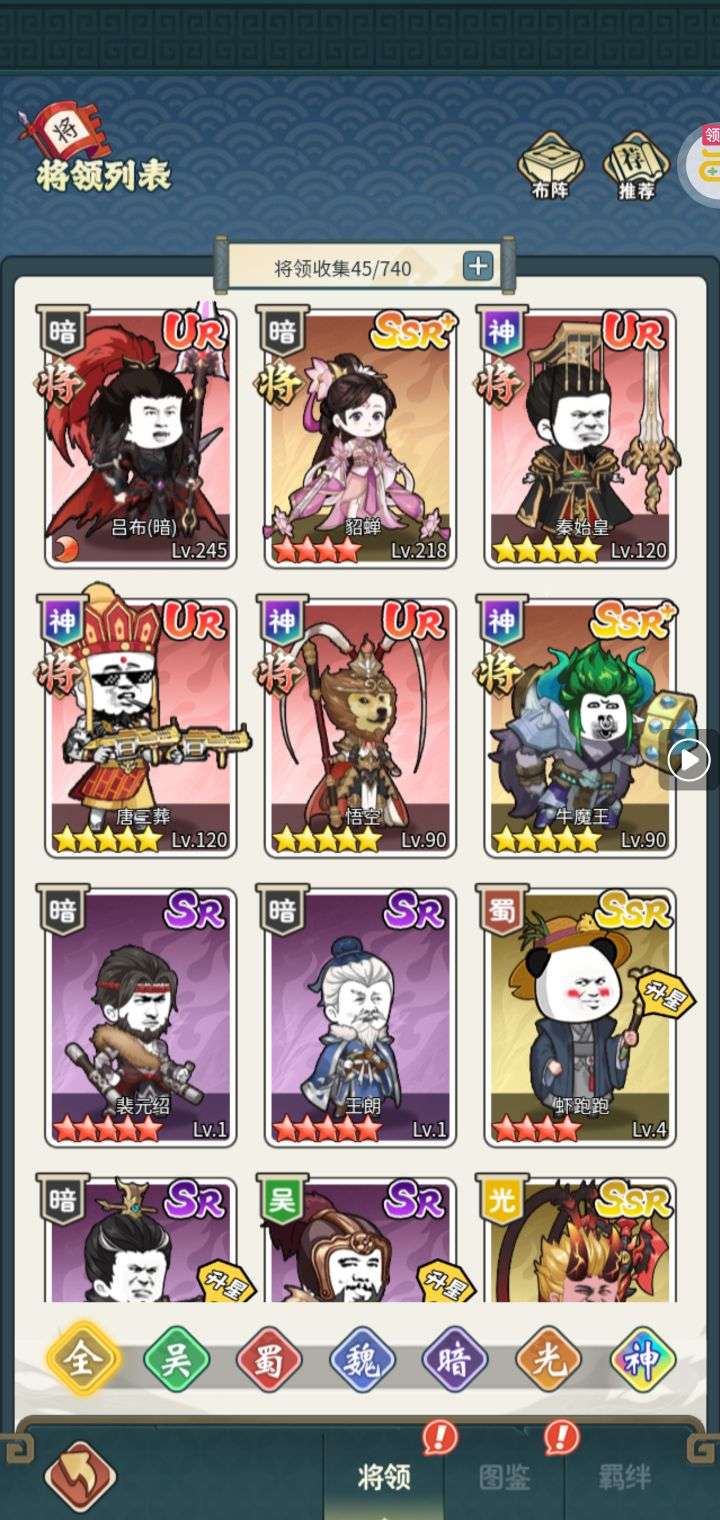Open the 唐三葬 general card
The image size is (720, 1520).
pos(140,728)
